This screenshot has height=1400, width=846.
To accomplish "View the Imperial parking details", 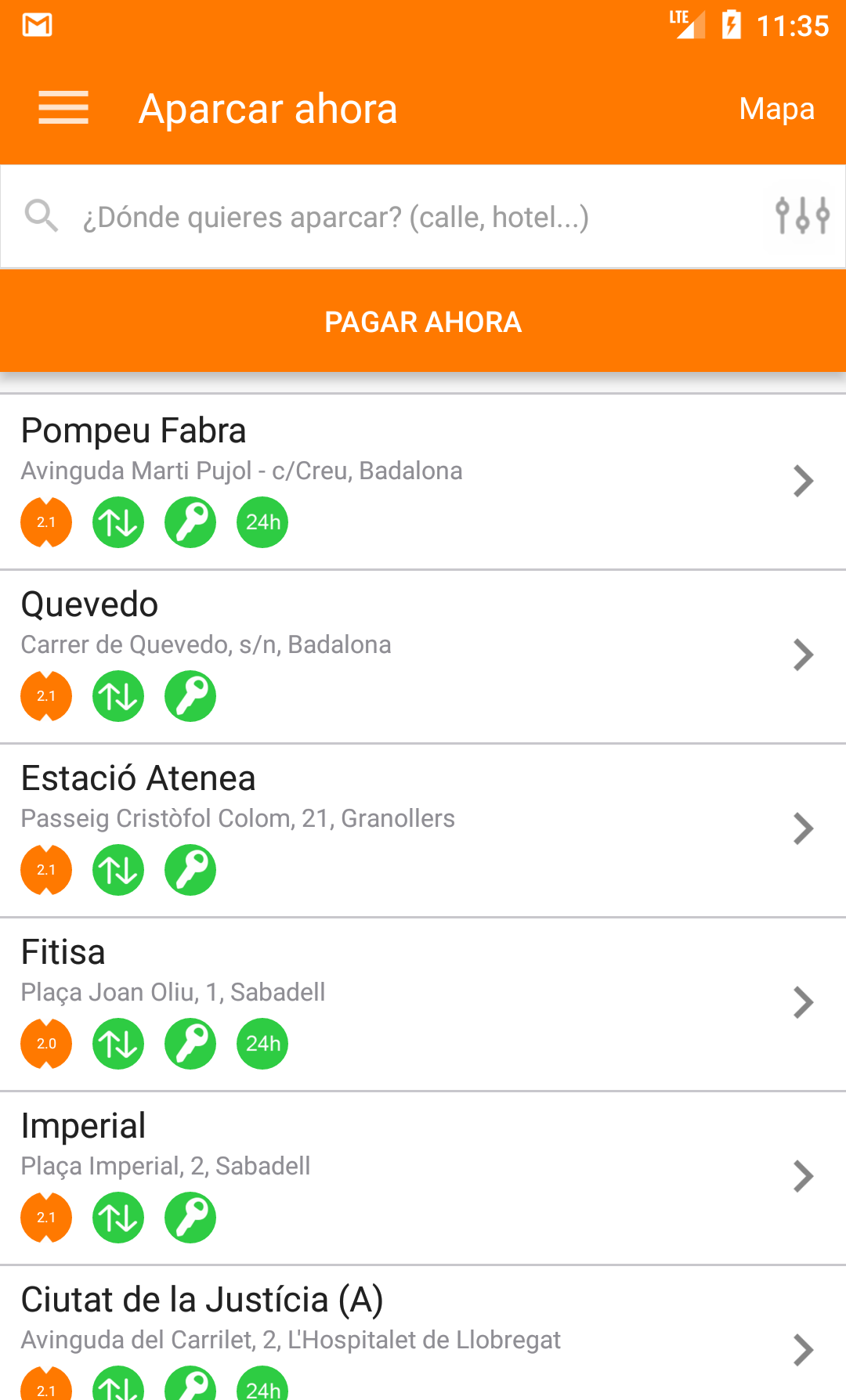I will pyautogui.click(x=423, y=1178).
